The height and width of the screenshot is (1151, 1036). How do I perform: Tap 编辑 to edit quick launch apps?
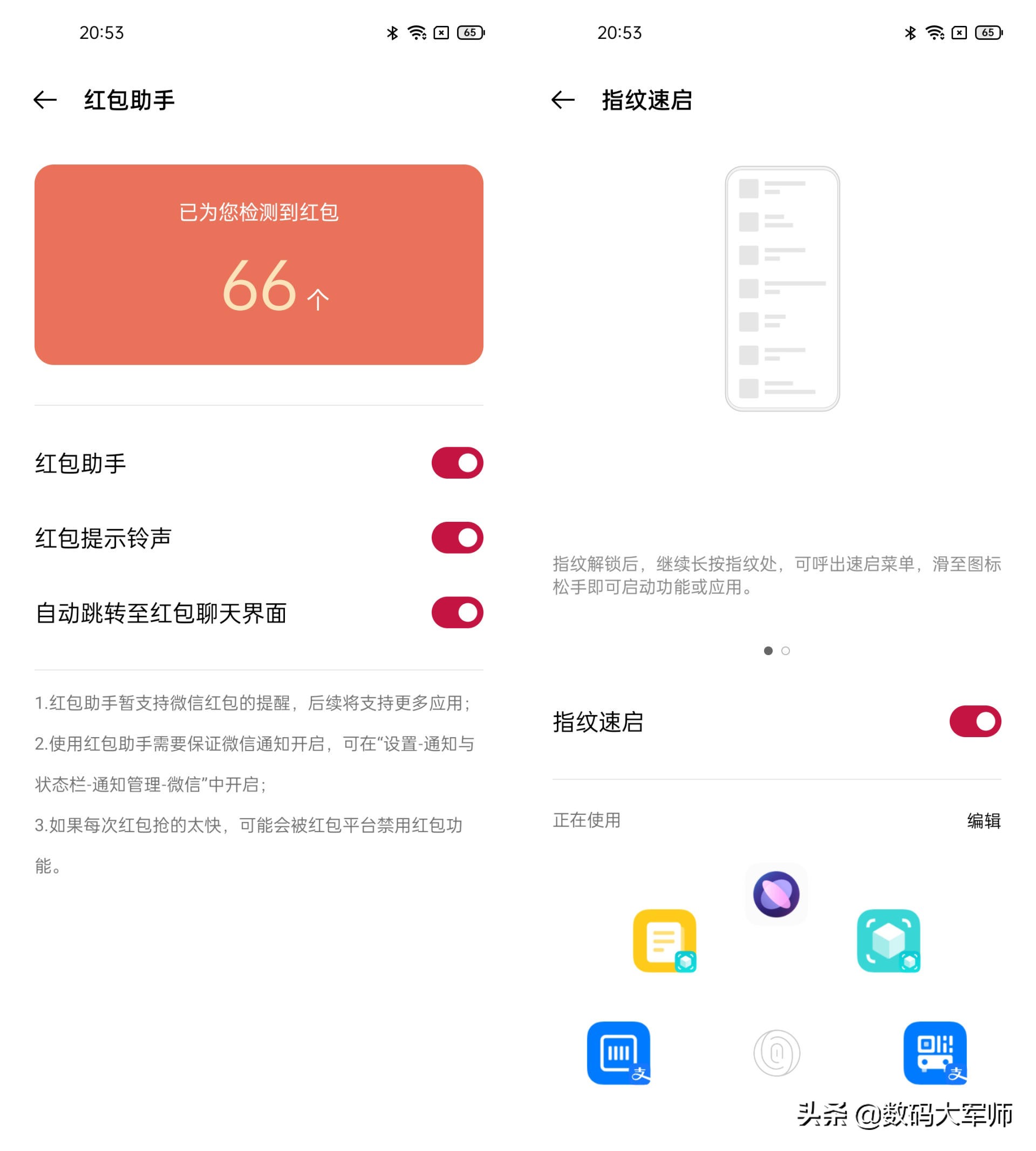pos(984,820)
